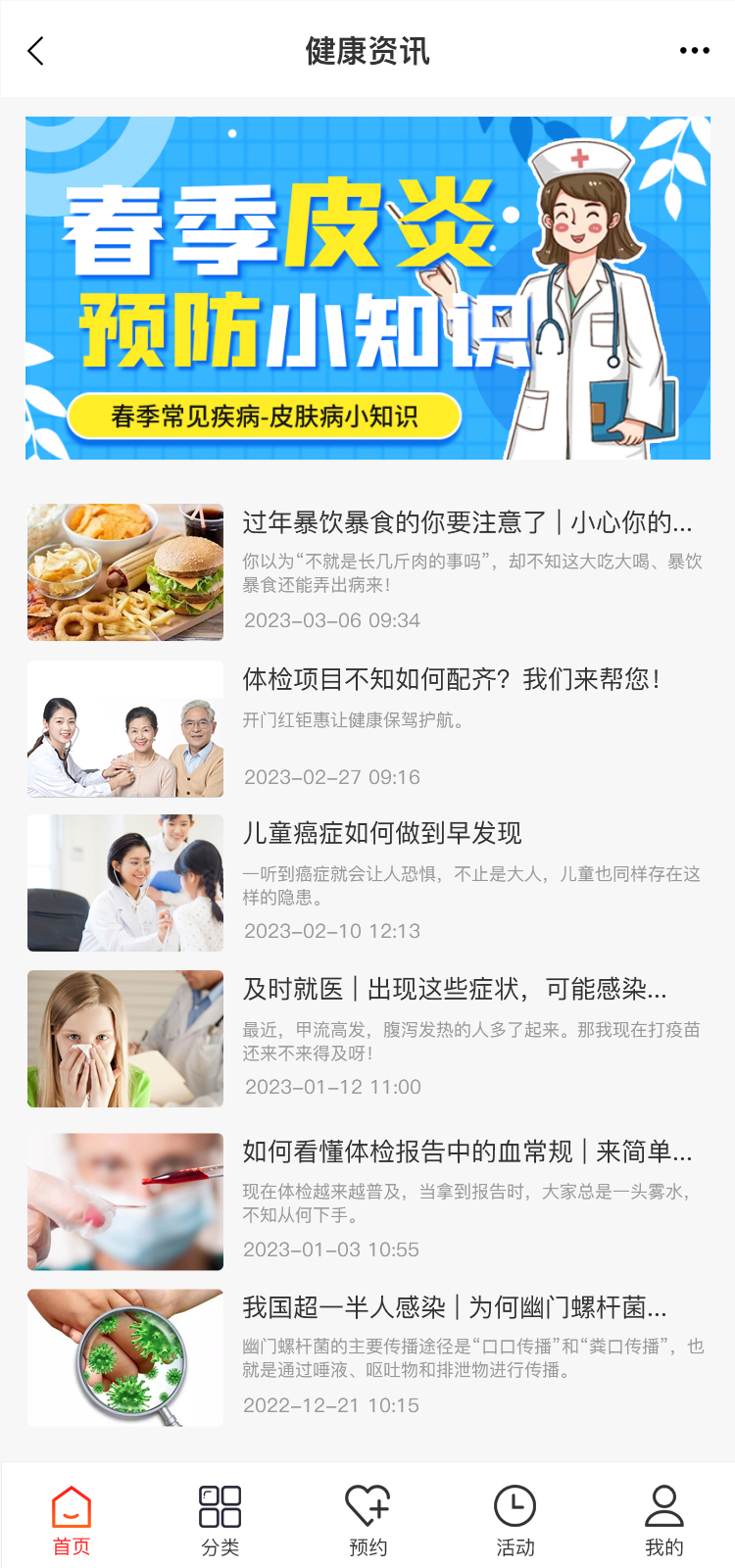Open the article 儿童癌症如何做到早发现

[x=382, y=834]
